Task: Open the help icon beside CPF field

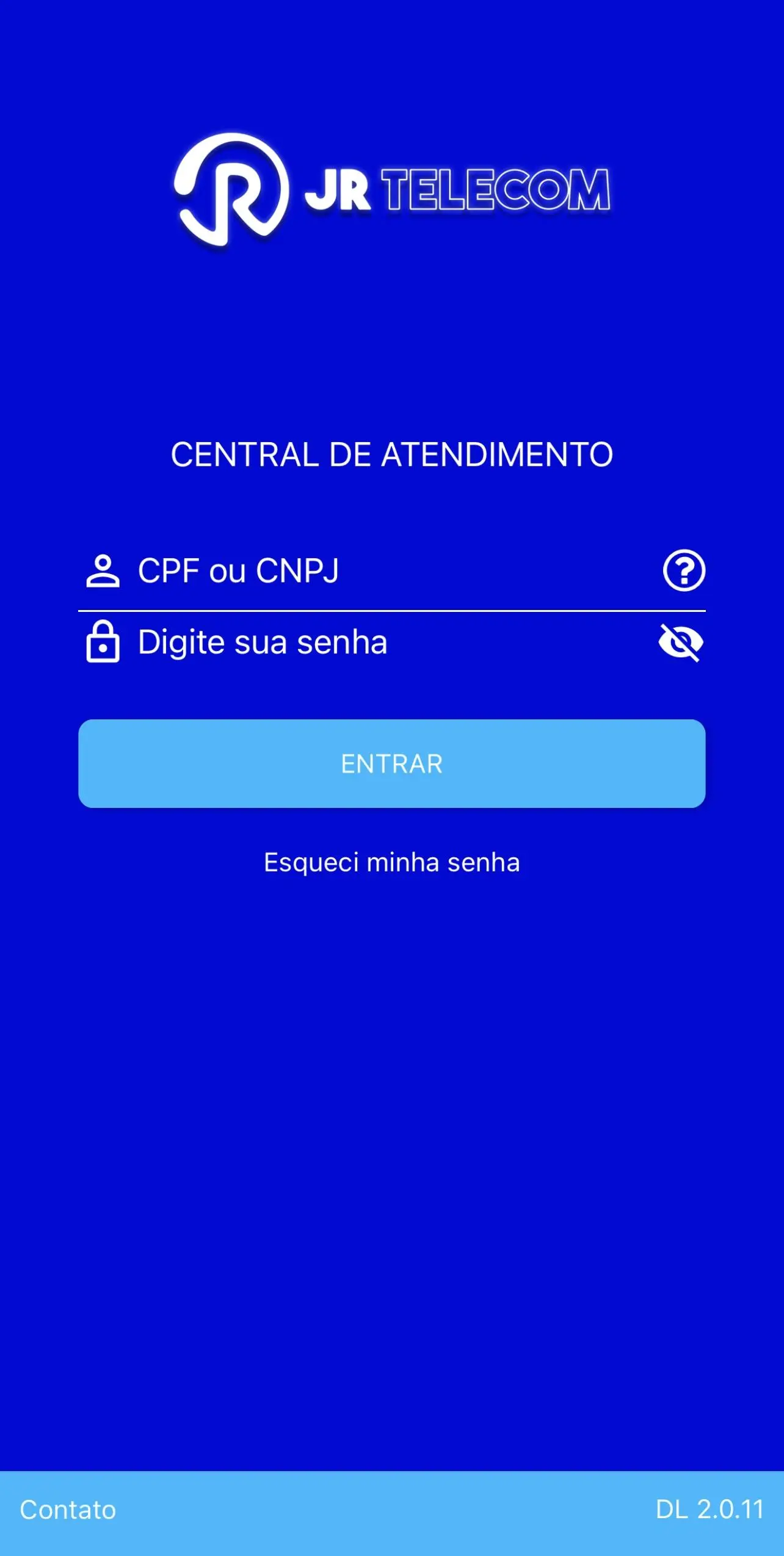Action: pos(684,571)
